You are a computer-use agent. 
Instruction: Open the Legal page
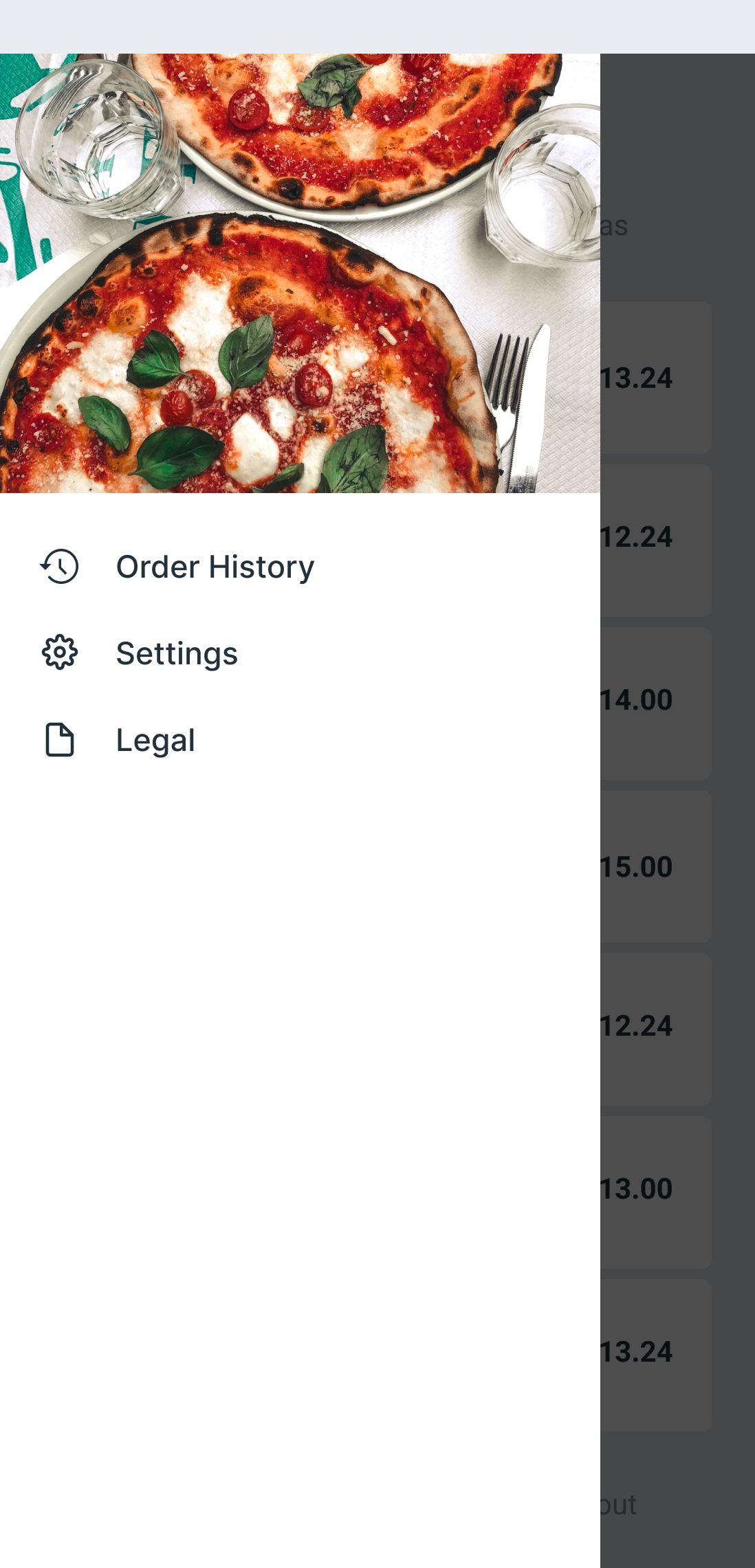coord(155,740)
